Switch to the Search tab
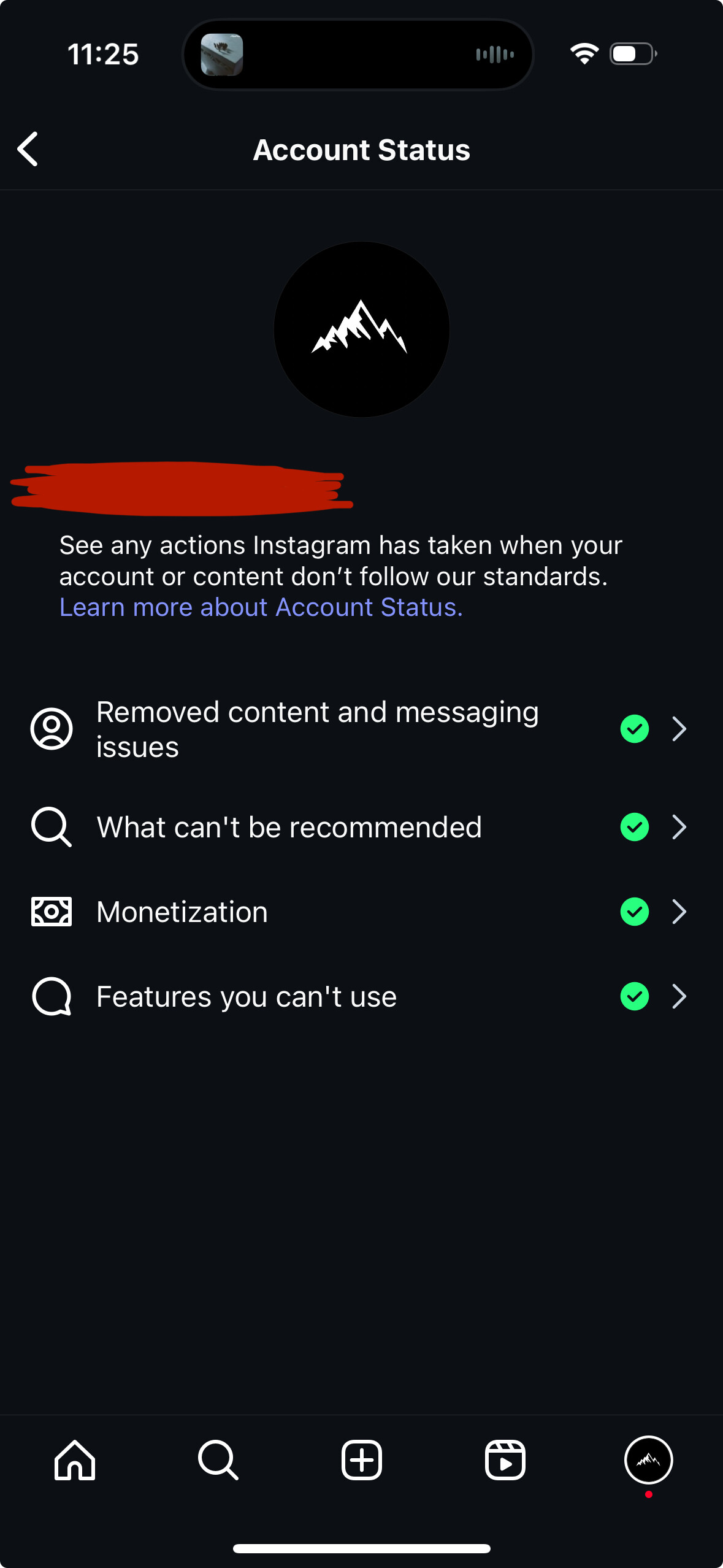 (218, 1460)
